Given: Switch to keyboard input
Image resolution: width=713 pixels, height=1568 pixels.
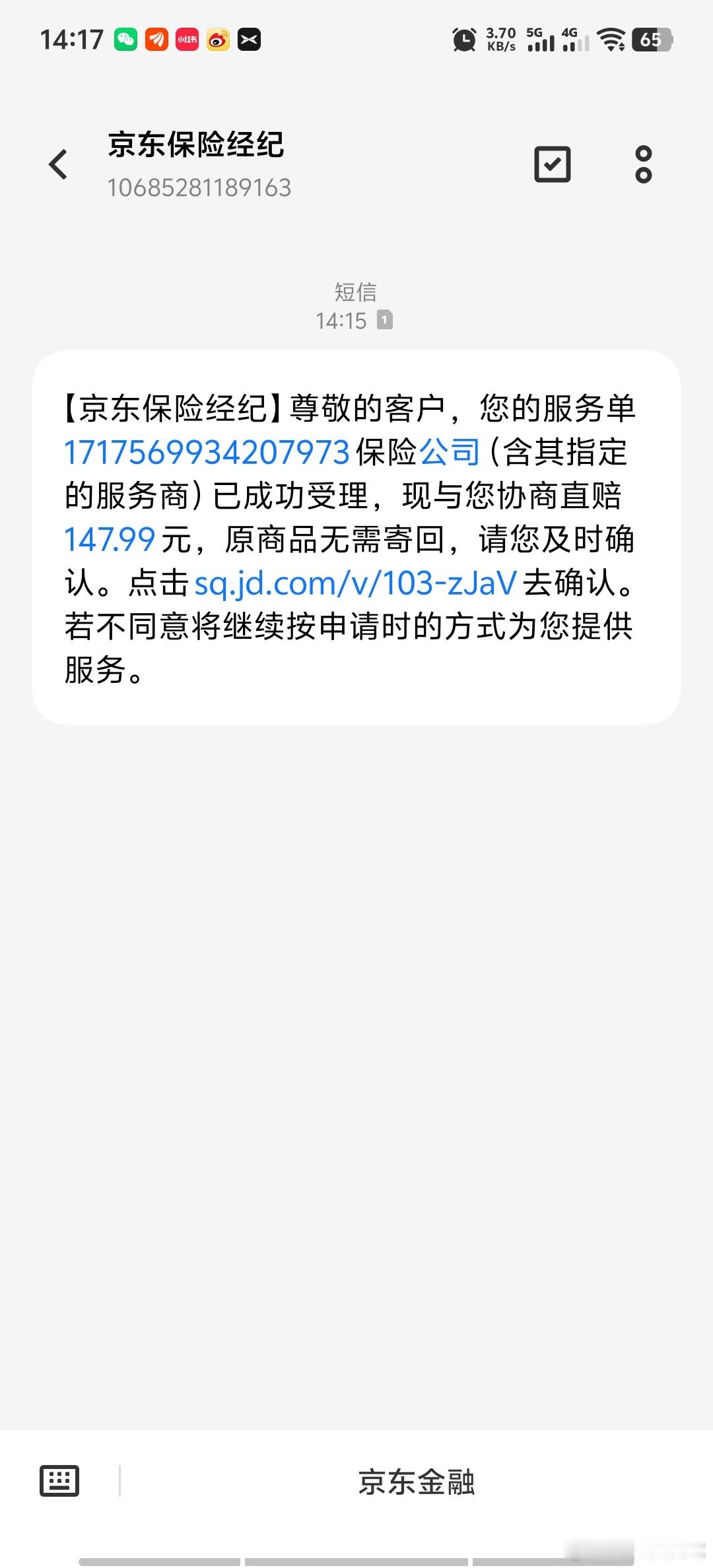Looking at the screenshot, I should point(59,1482).
